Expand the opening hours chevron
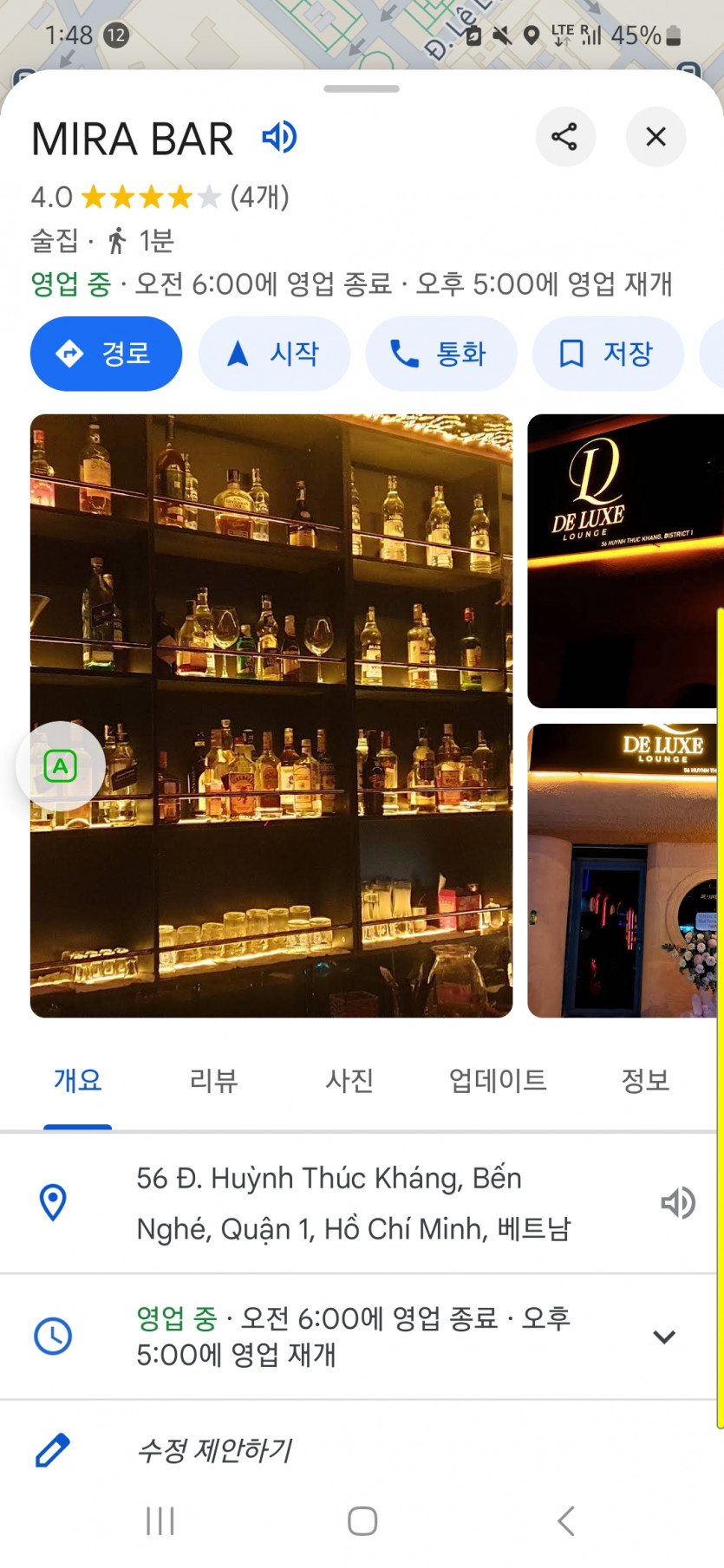Screen dimensions: 724x1568 point(664,1337)
